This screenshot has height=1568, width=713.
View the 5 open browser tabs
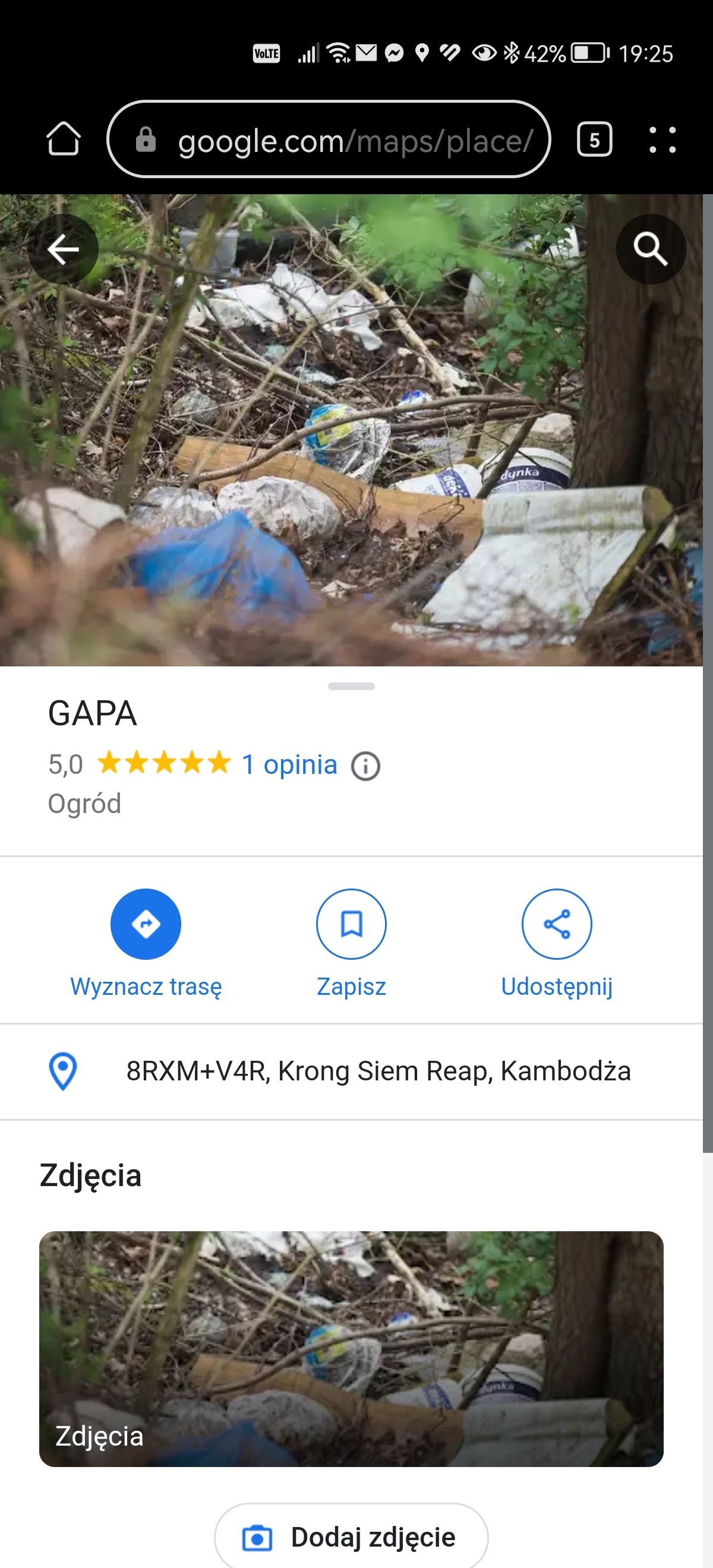(594, 140)
